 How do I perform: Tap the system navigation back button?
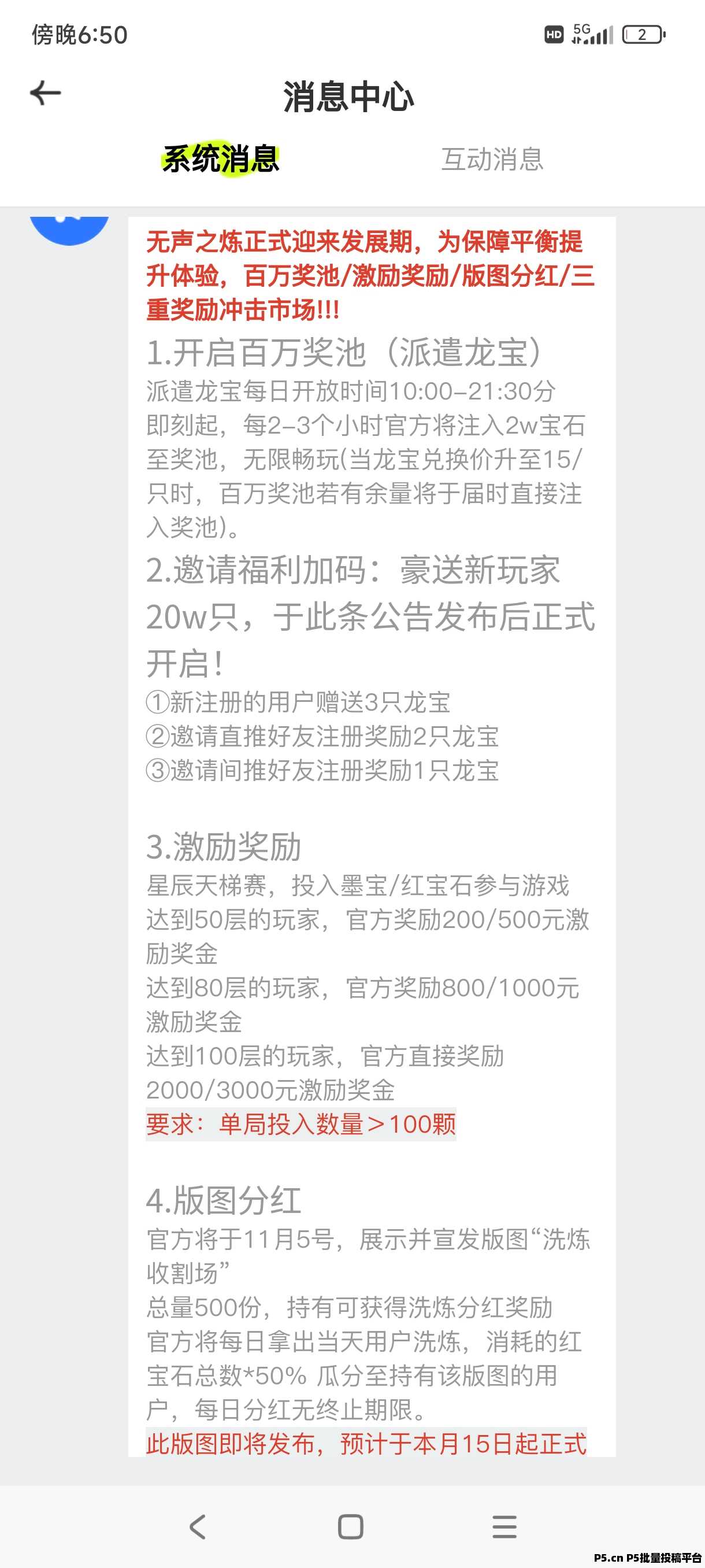point(198,1527)
